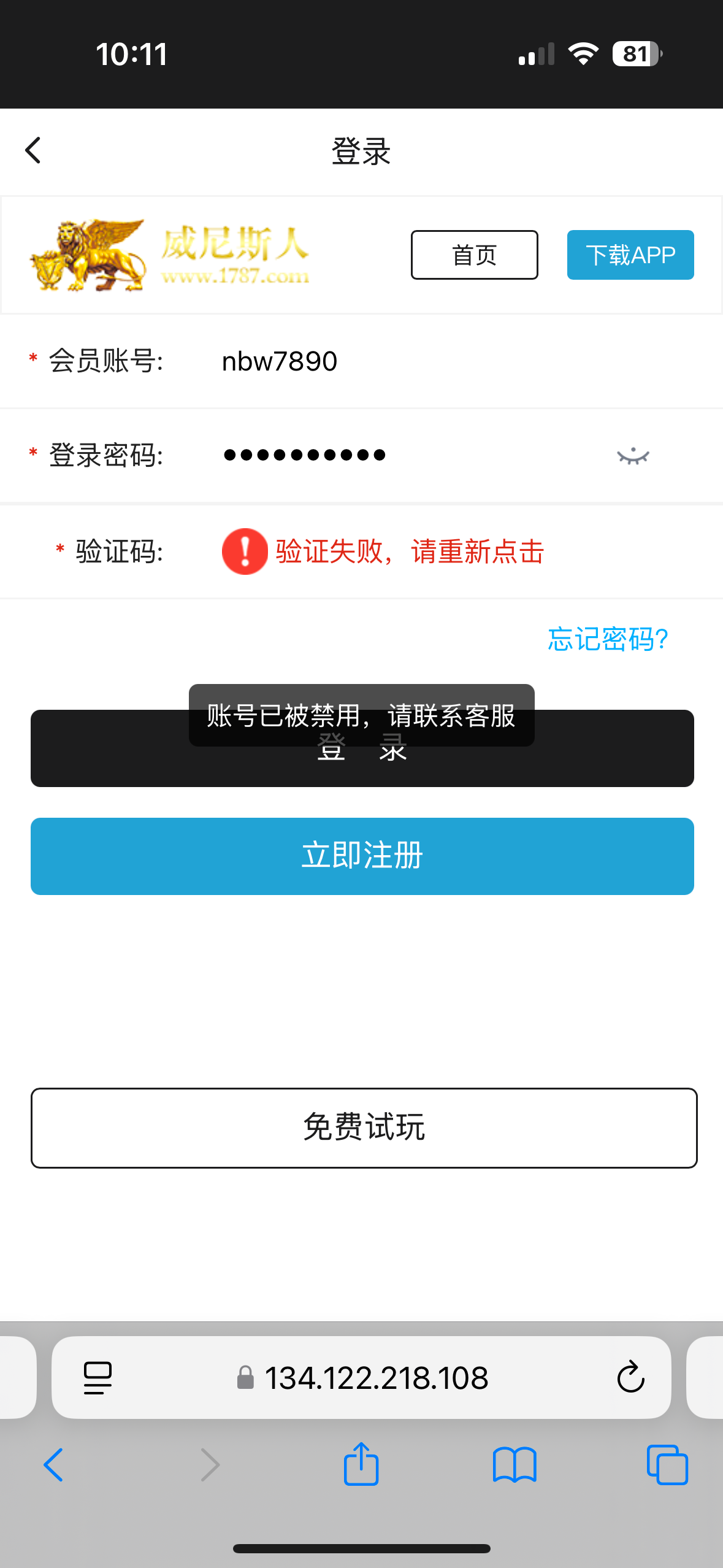
Task: Show open tabs in Safari
Action: click(x=667, y=1464)
